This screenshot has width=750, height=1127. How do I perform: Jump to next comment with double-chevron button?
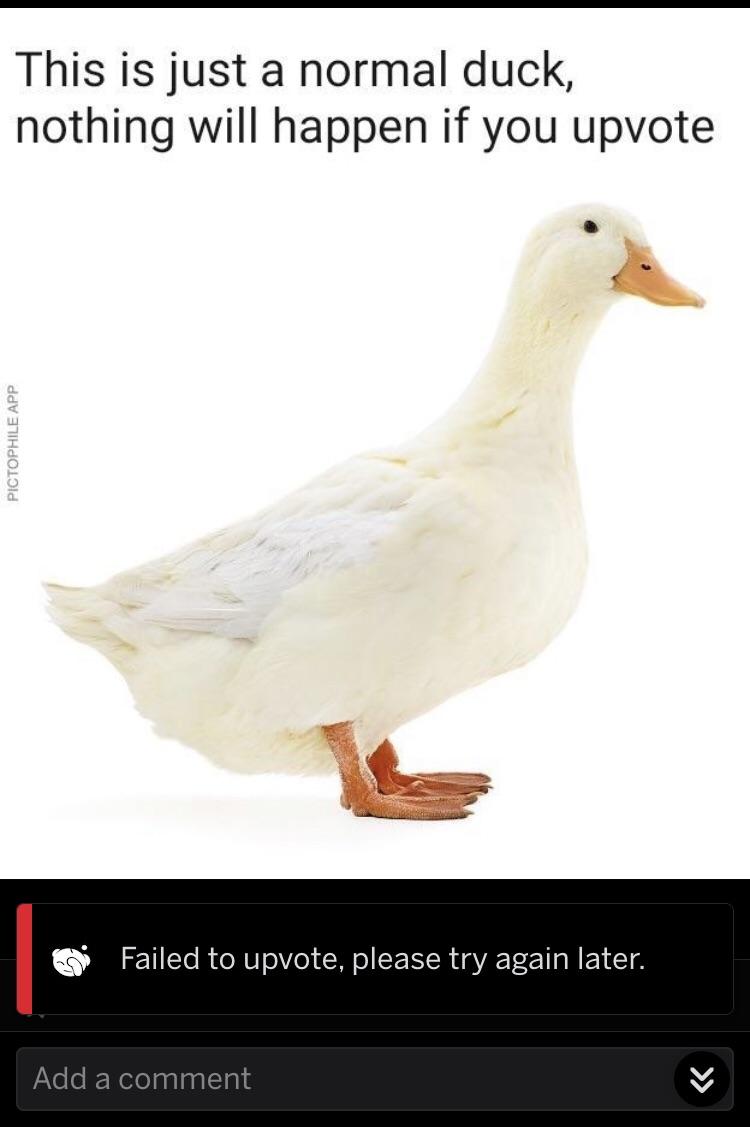point(701,1079)
